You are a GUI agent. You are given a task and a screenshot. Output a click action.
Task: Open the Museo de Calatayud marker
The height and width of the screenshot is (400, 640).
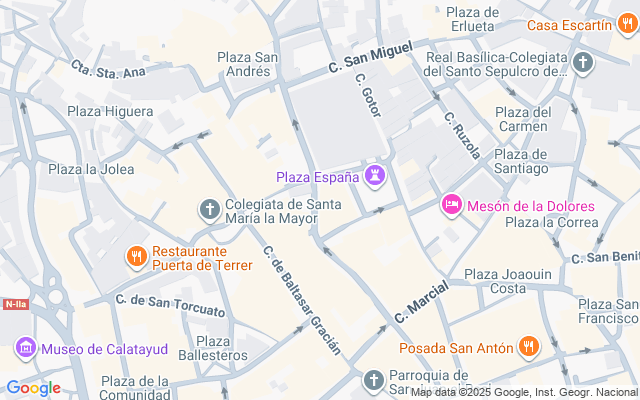point(26,349)
